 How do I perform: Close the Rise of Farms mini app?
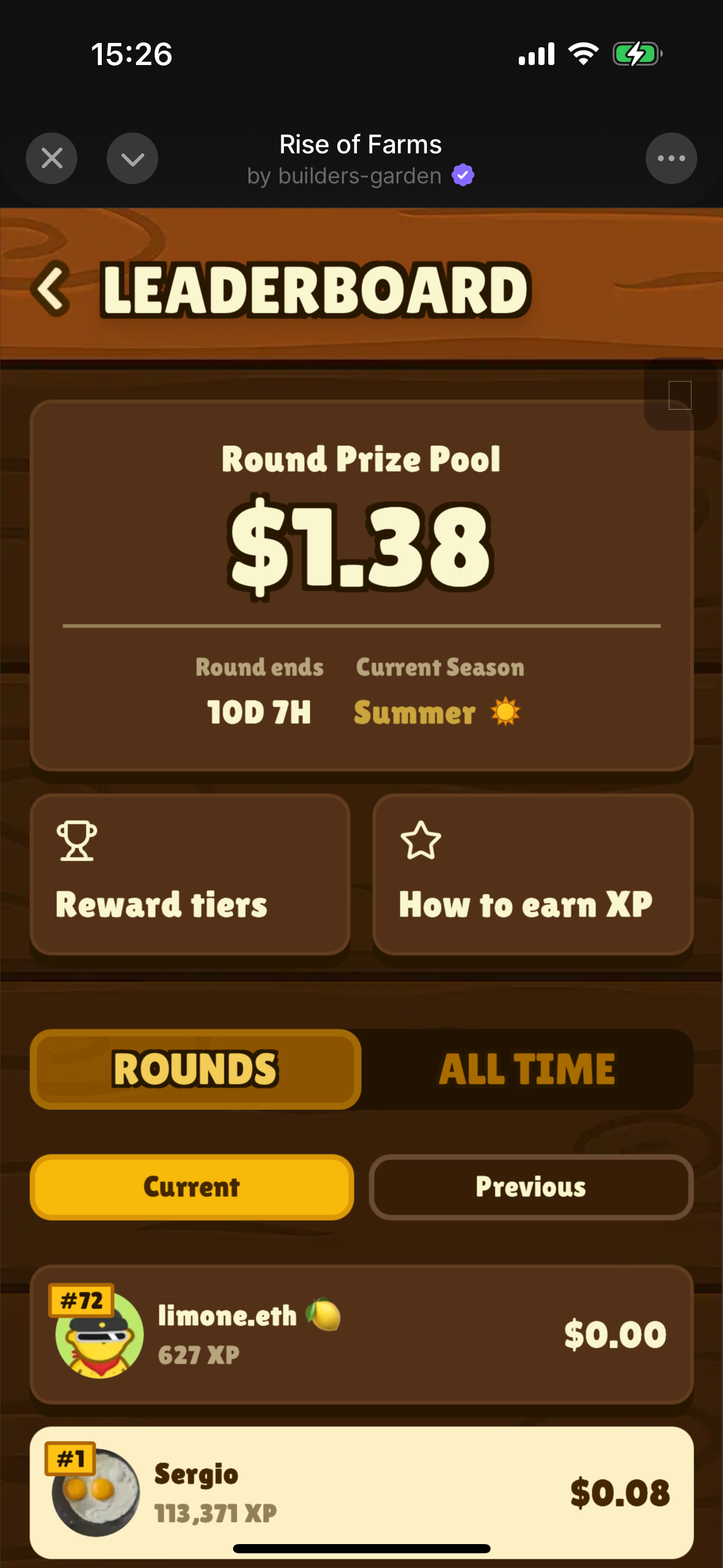tap(52, 158)
